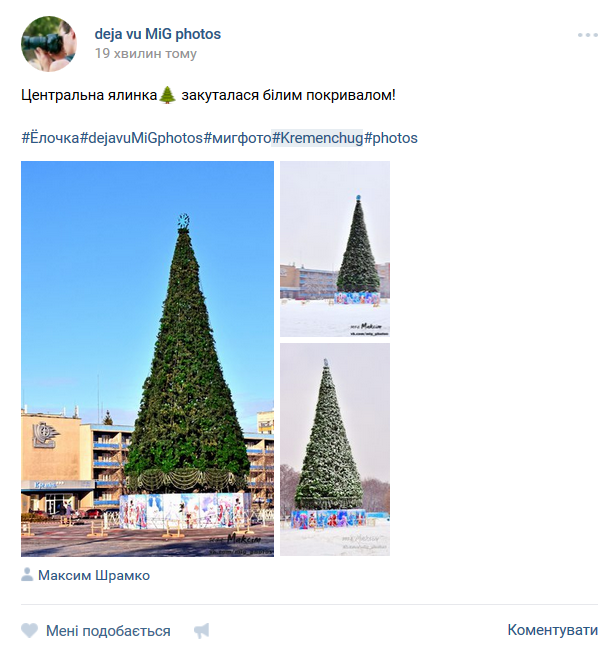
Task: Share the post via megaphone icon
Action: tap(201, 631)
